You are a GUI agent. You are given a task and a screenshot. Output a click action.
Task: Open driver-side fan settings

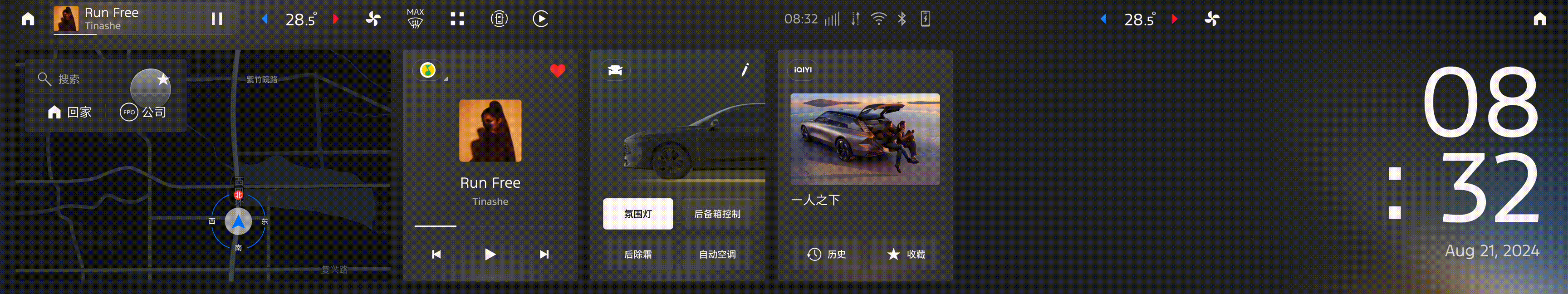374,19
